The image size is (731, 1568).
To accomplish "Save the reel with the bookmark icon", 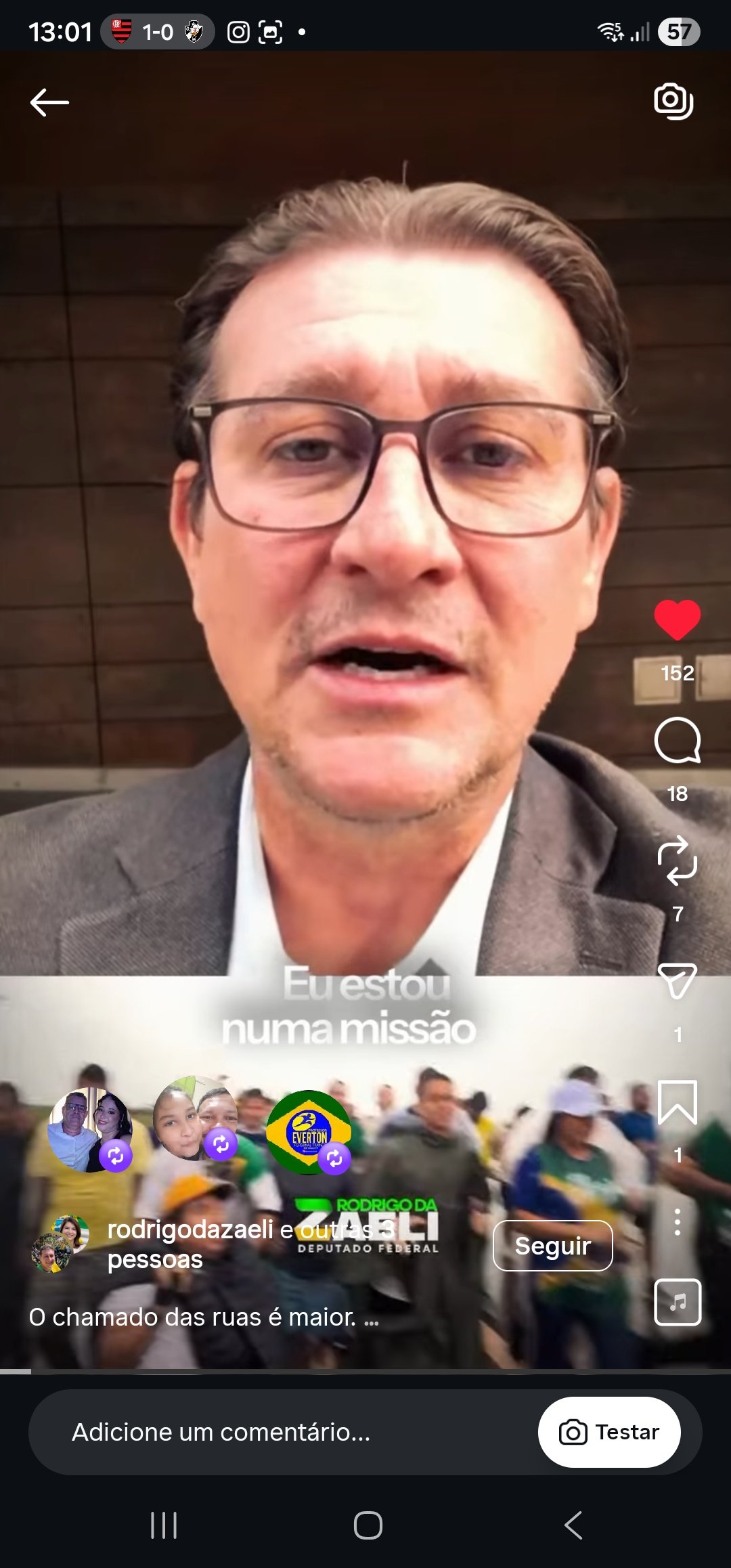I will pyautogui.click(x=677, y=1102).
